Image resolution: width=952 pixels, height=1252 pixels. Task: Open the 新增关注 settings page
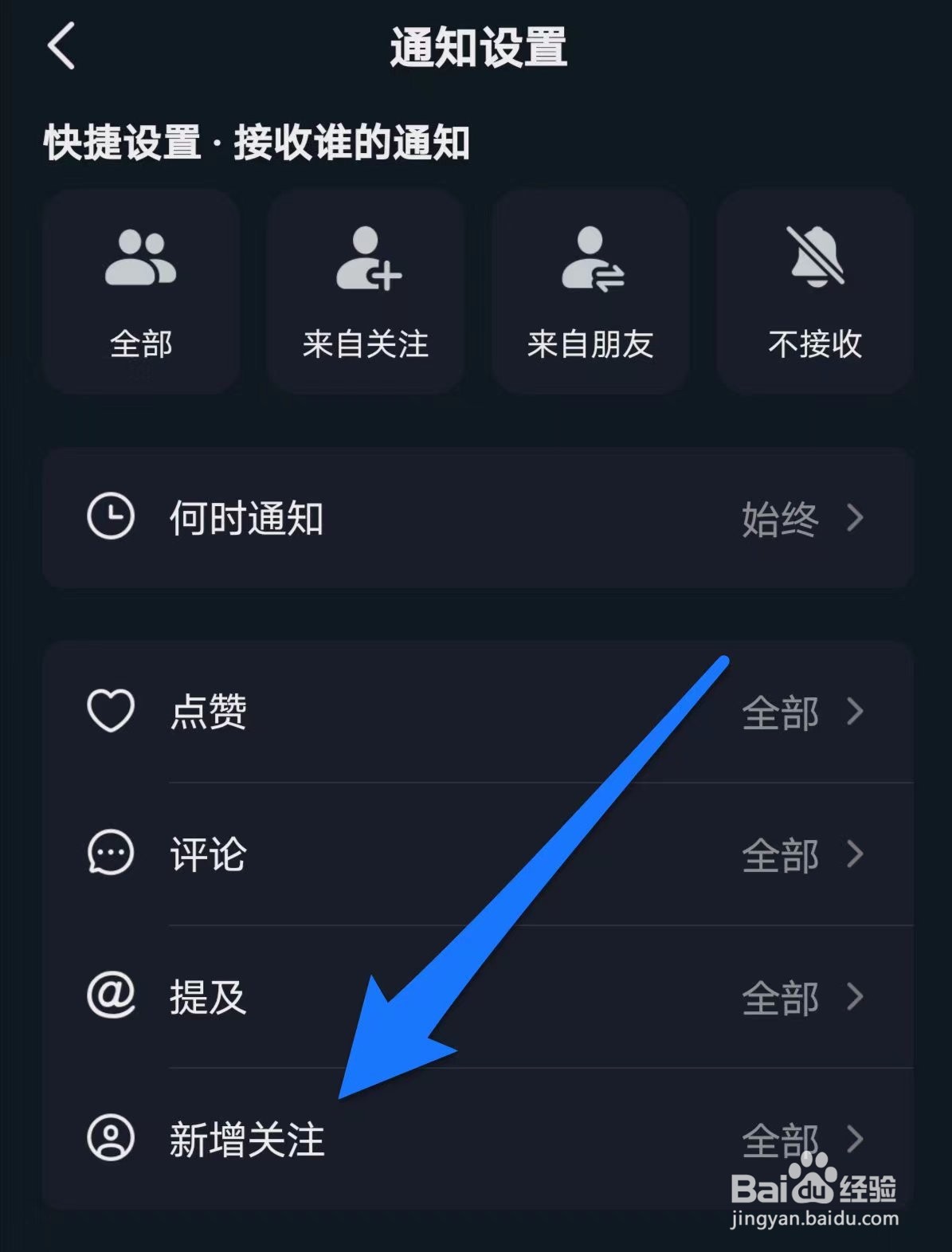click(478, 1139)
